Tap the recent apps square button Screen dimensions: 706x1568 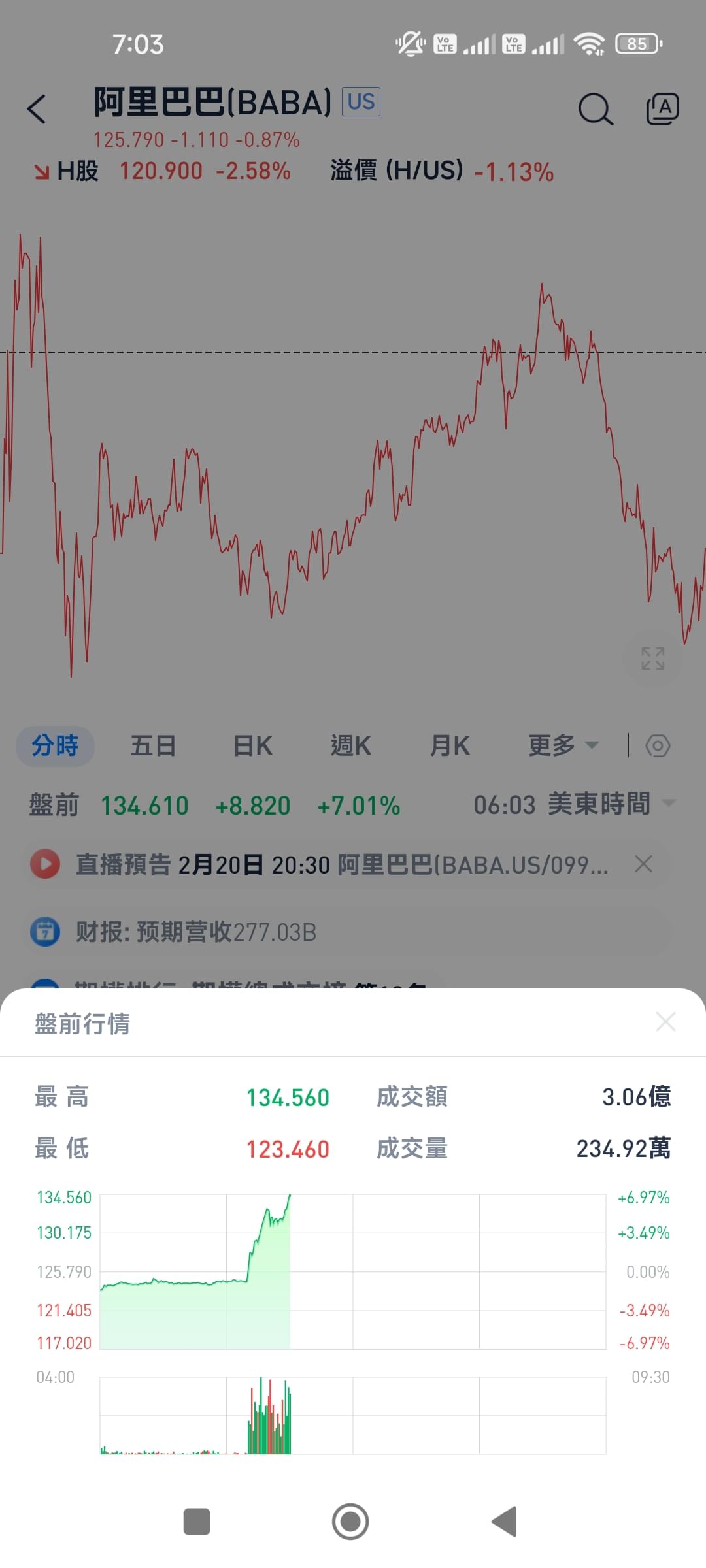[197, 1522]
